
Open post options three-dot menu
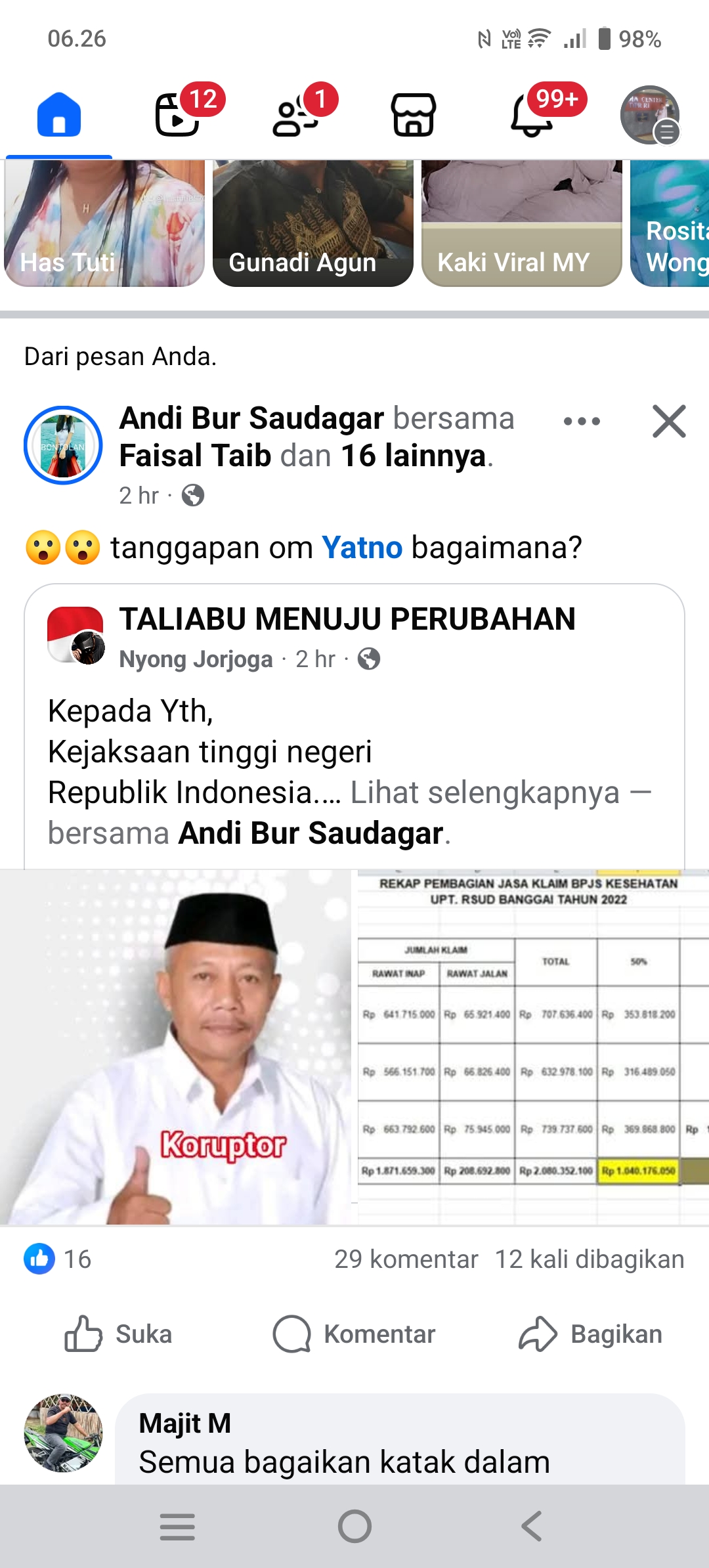click(582, 422)
